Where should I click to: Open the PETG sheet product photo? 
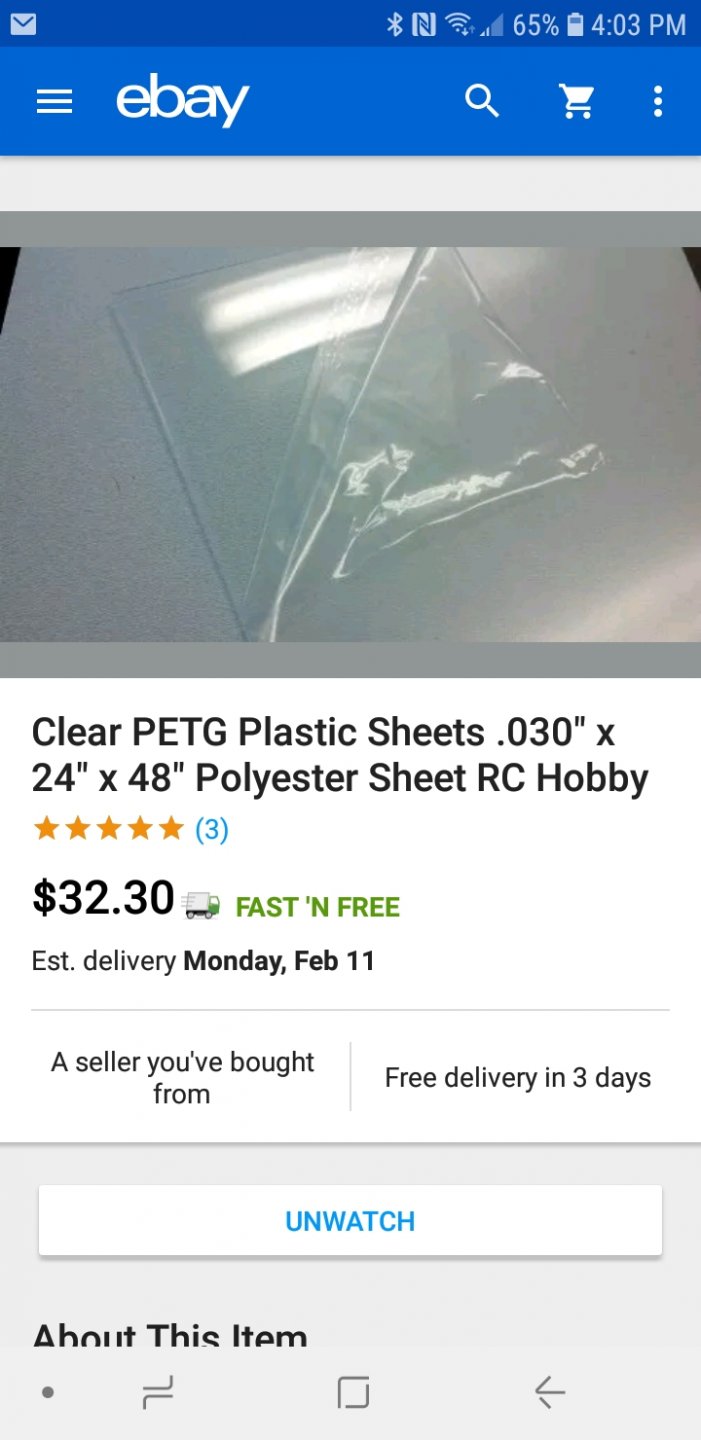350,444
